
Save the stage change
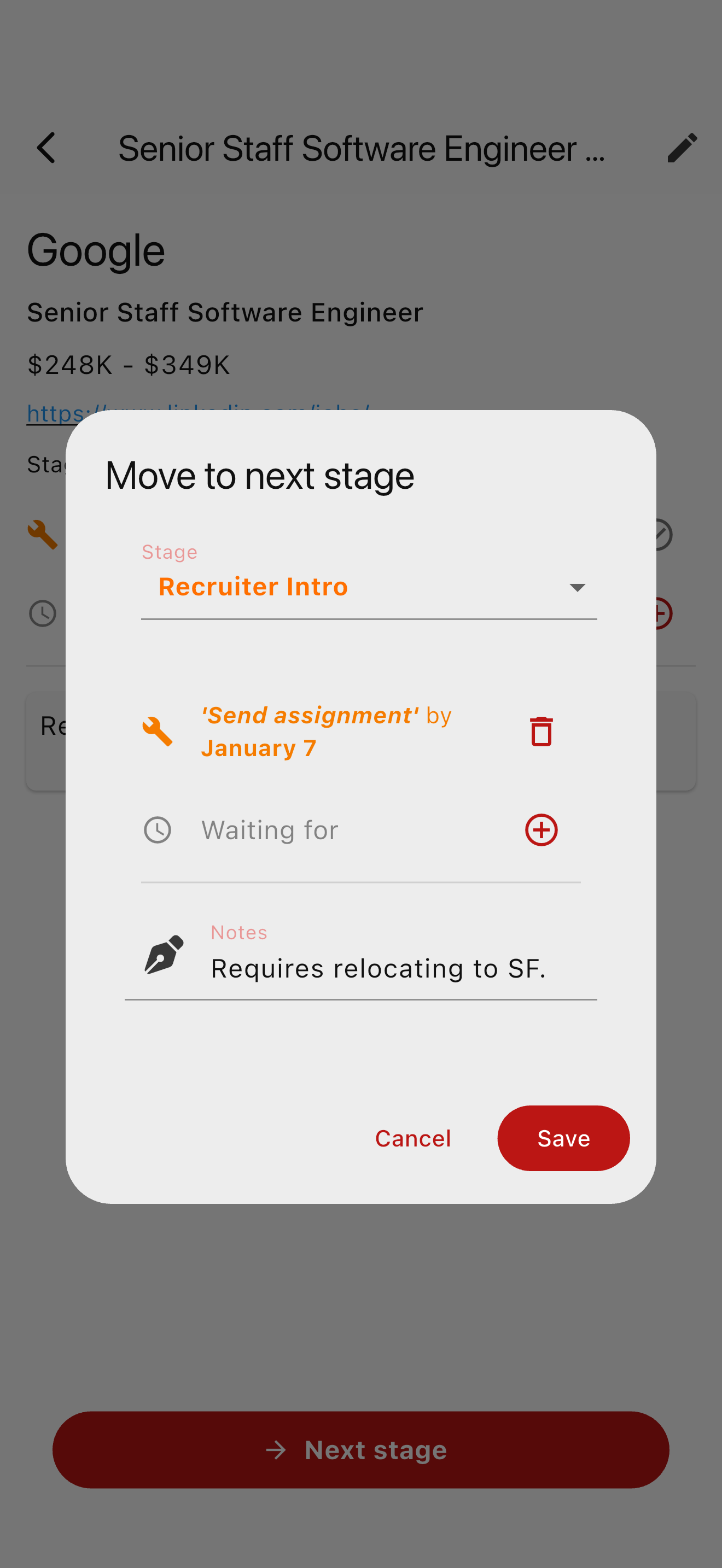(563, 1138)
